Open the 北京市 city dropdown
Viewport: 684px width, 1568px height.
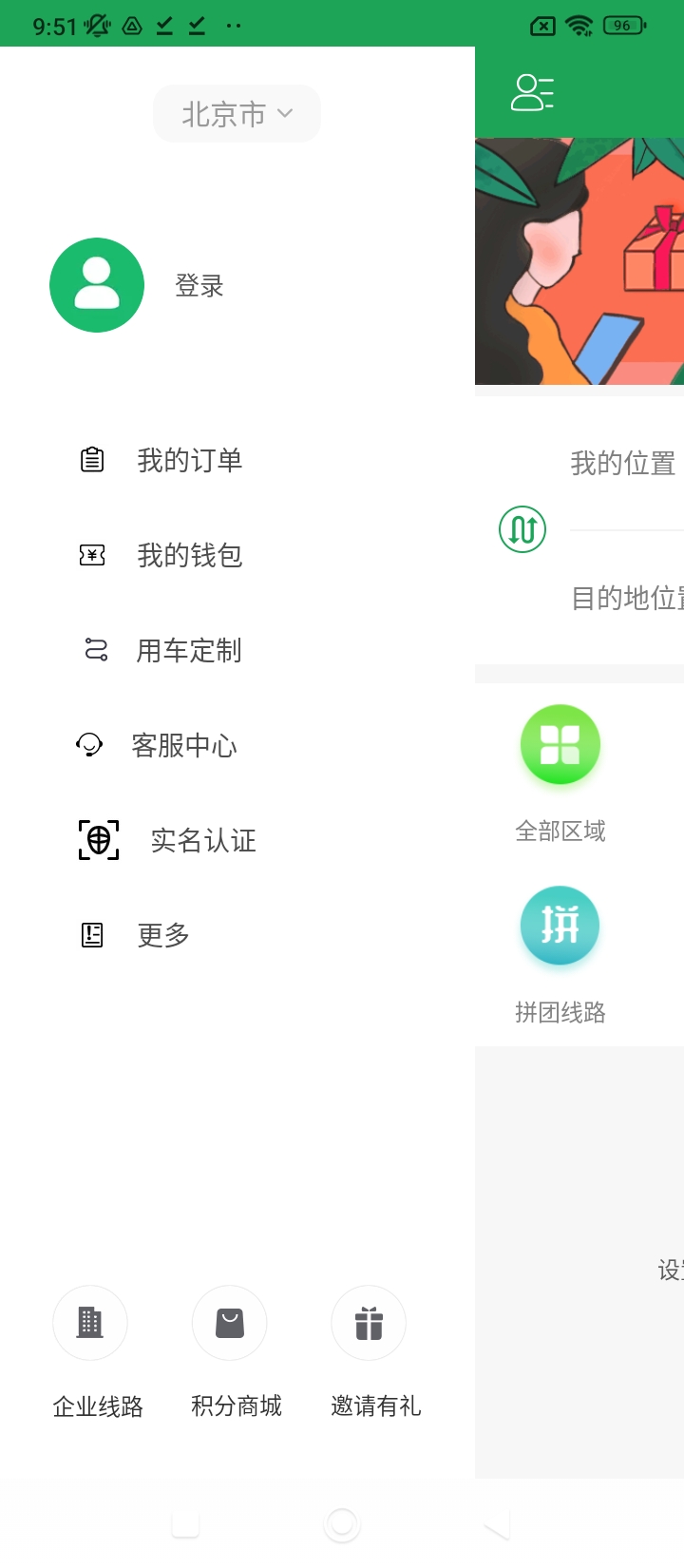click(237, 114)
